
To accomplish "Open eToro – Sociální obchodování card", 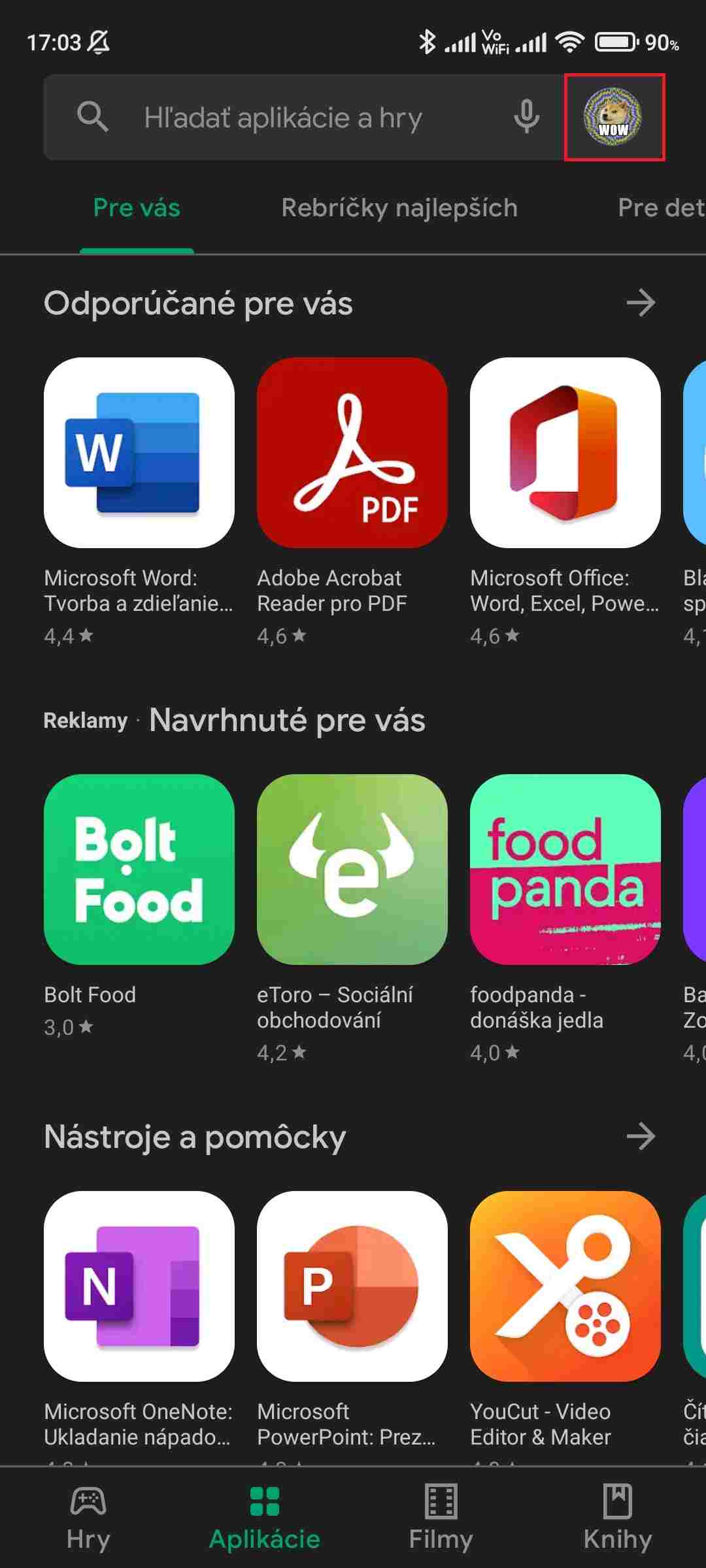I will pos(352,870).
